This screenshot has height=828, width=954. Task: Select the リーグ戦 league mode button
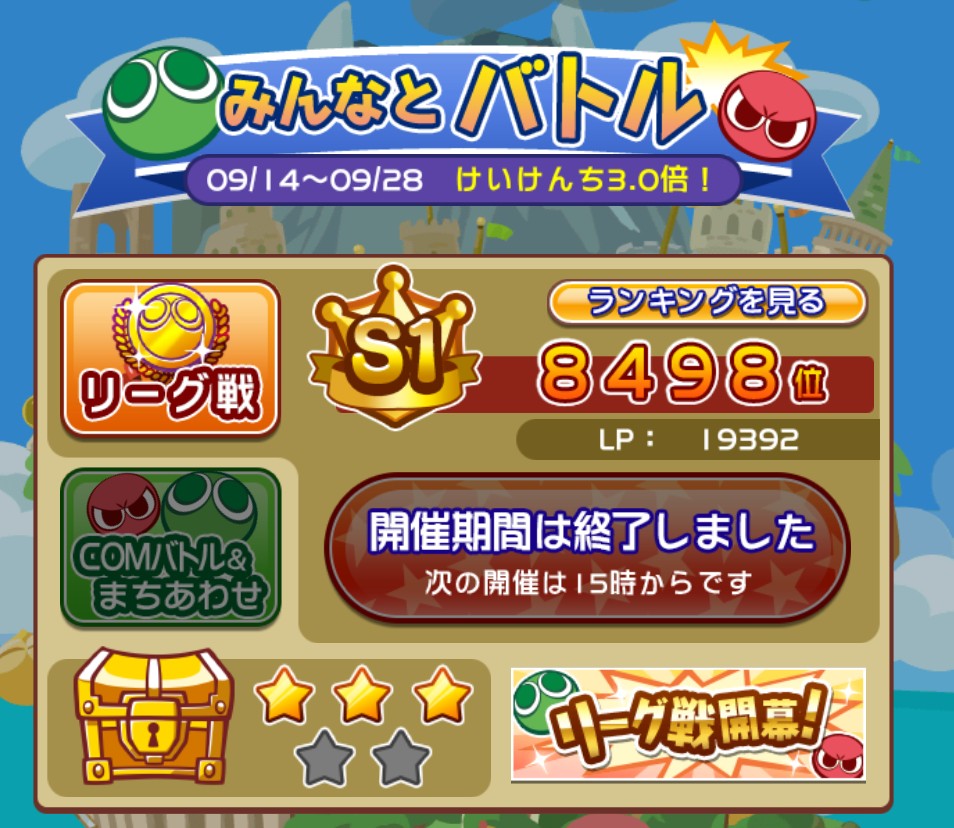[x=171, y=358]
